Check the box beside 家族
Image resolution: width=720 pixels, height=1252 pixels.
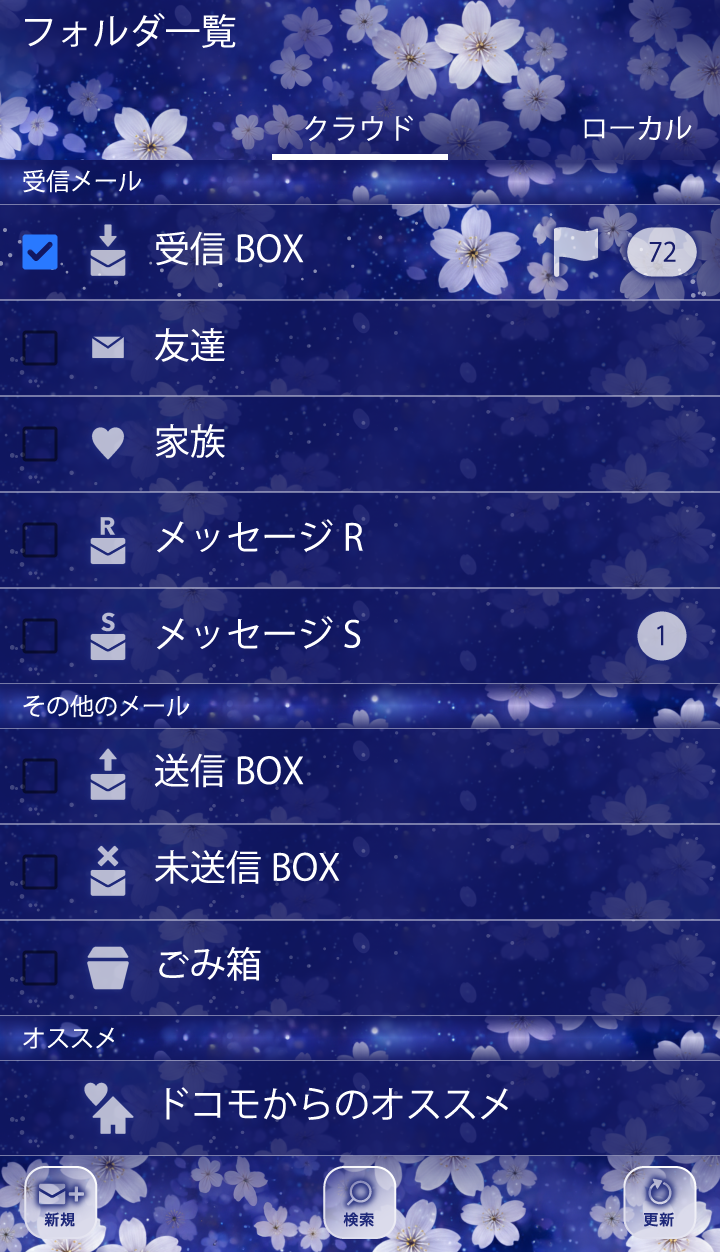(40, 443)
